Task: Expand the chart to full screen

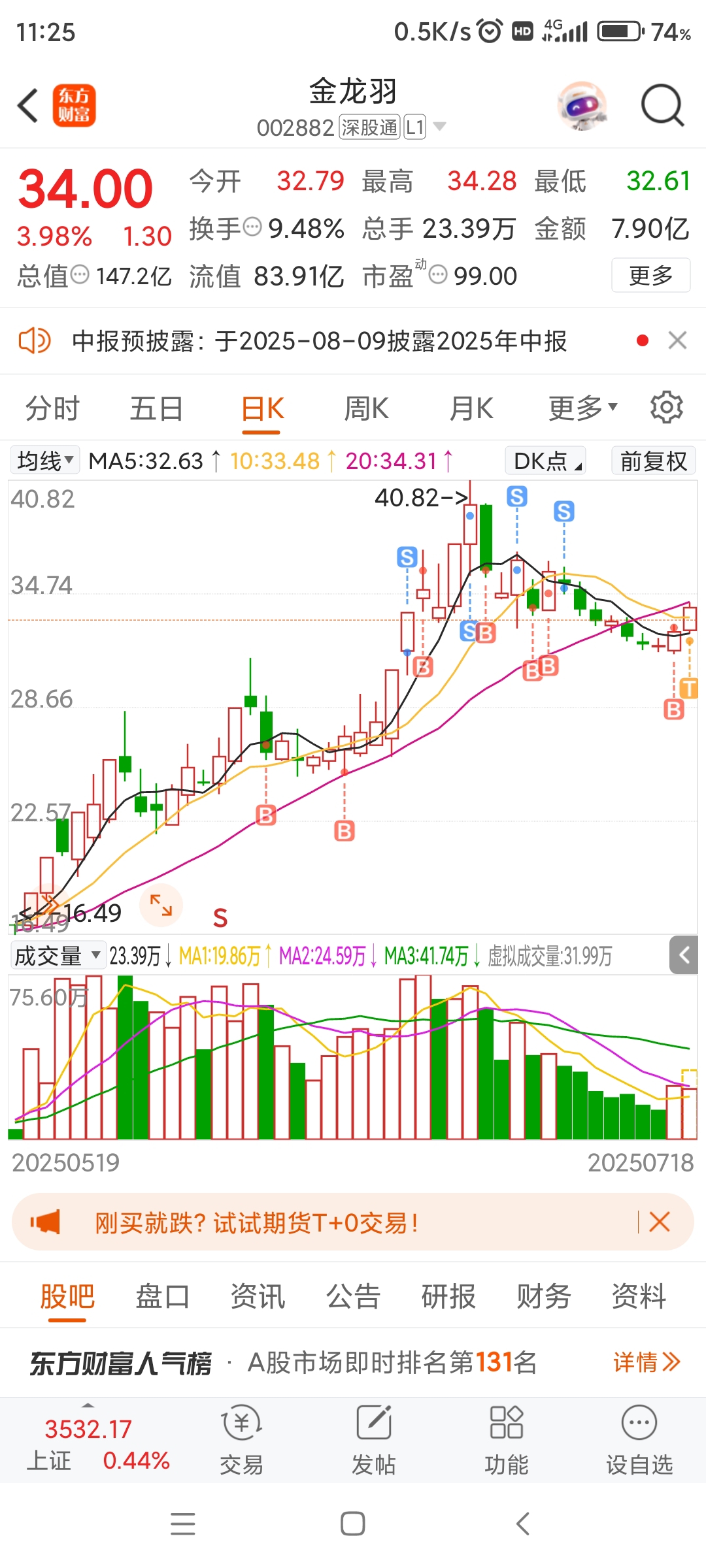Action: pyautogui.click(x=161, y=906)
